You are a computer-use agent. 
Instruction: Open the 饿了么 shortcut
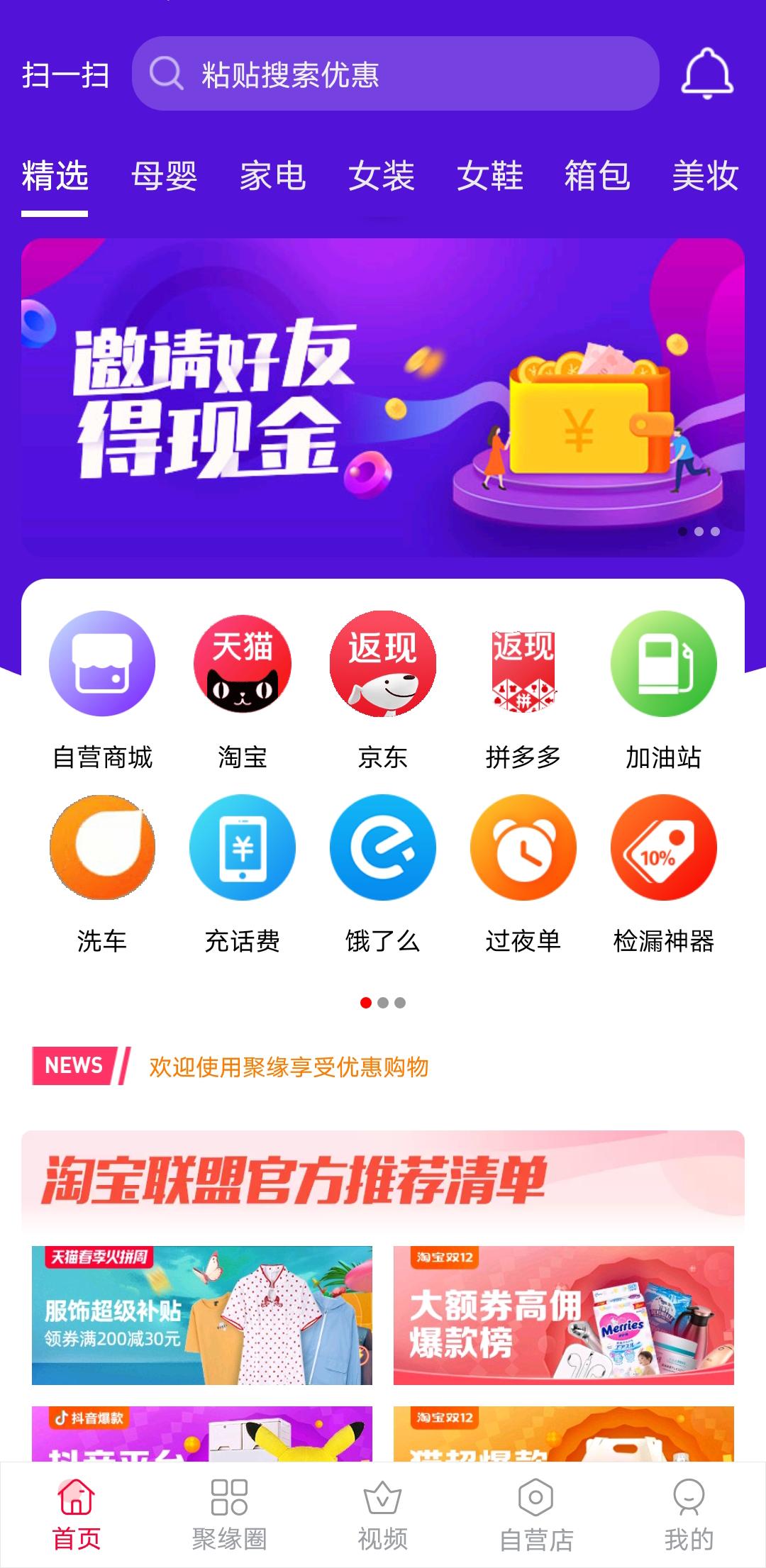coord(382,874)
